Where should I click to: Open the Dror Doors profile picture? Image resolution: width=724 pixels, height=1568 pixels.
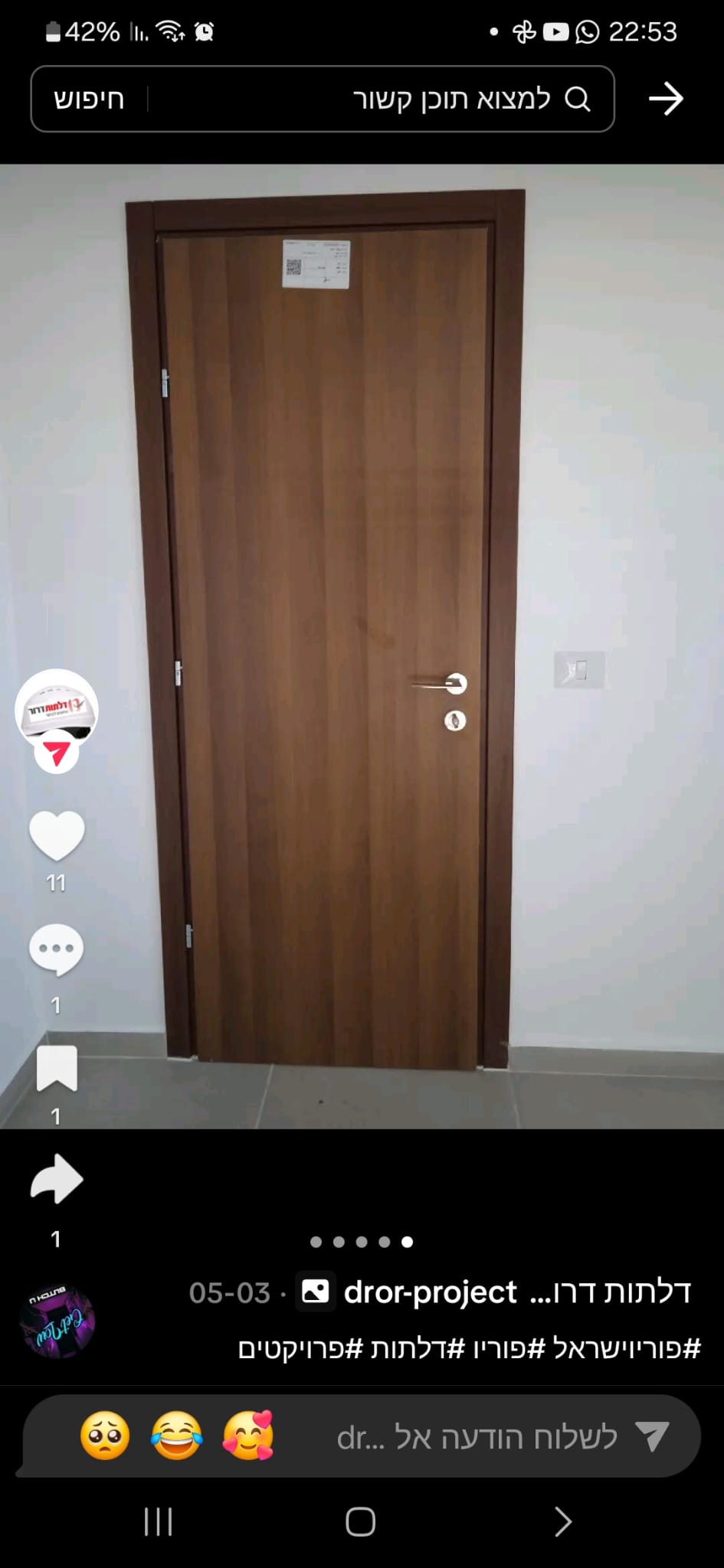[57, 707]
